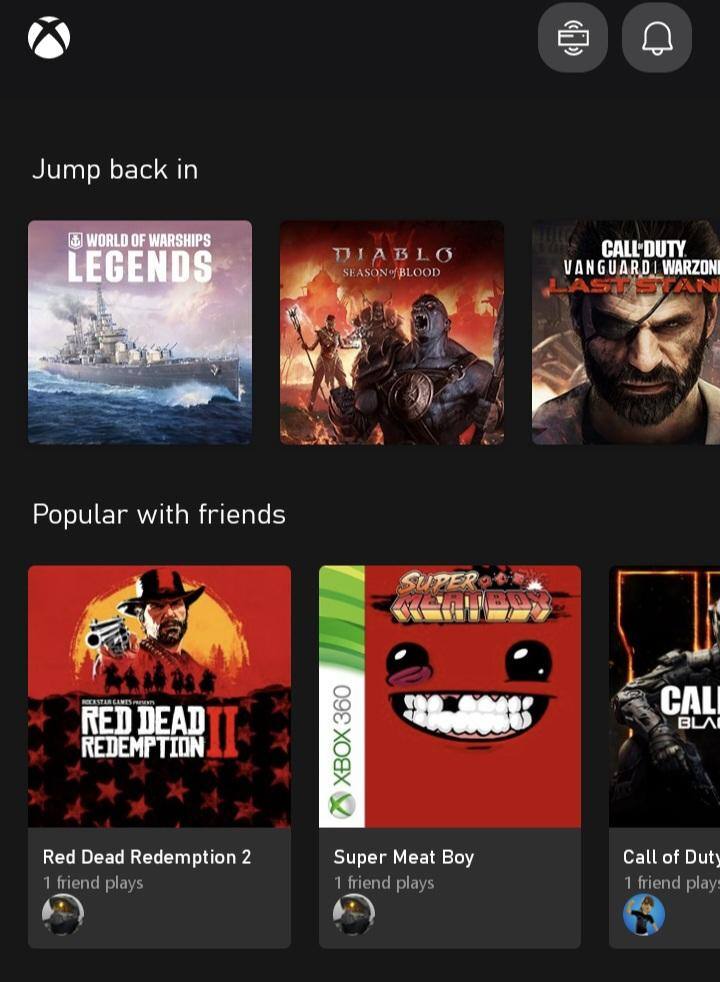Open Call of Duty Vanguard Warzone tile
The width and height of the screenshot is (720, 982).
tap(626, 332)
